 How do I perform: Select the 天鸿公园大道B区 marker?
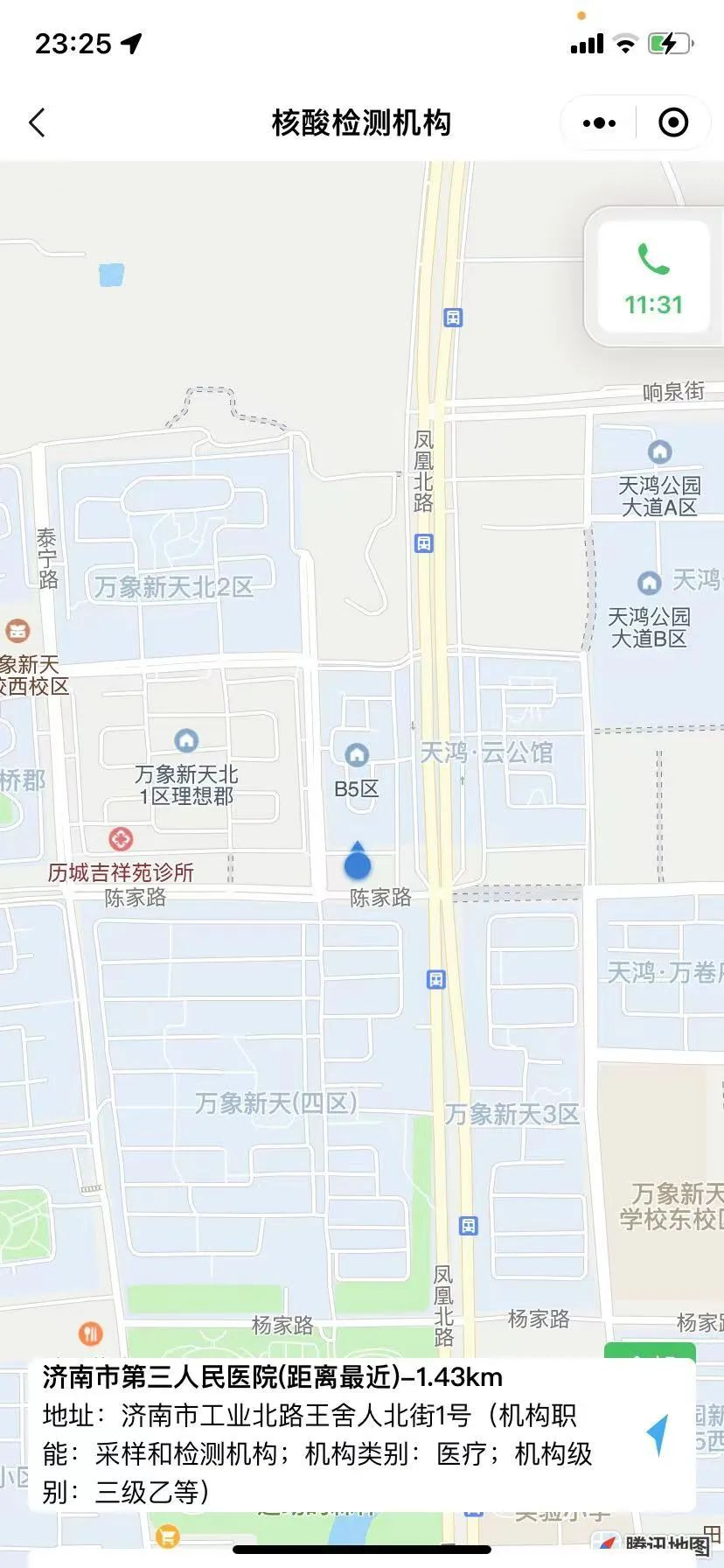click(x=649, y=583)
